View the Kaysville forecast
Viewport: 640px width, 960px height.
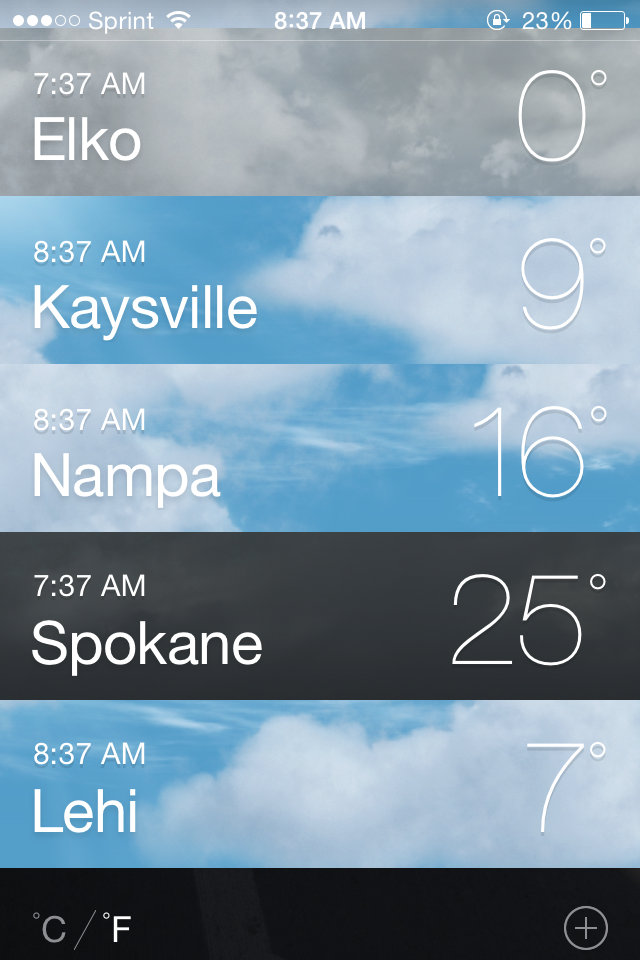point(320,282)
